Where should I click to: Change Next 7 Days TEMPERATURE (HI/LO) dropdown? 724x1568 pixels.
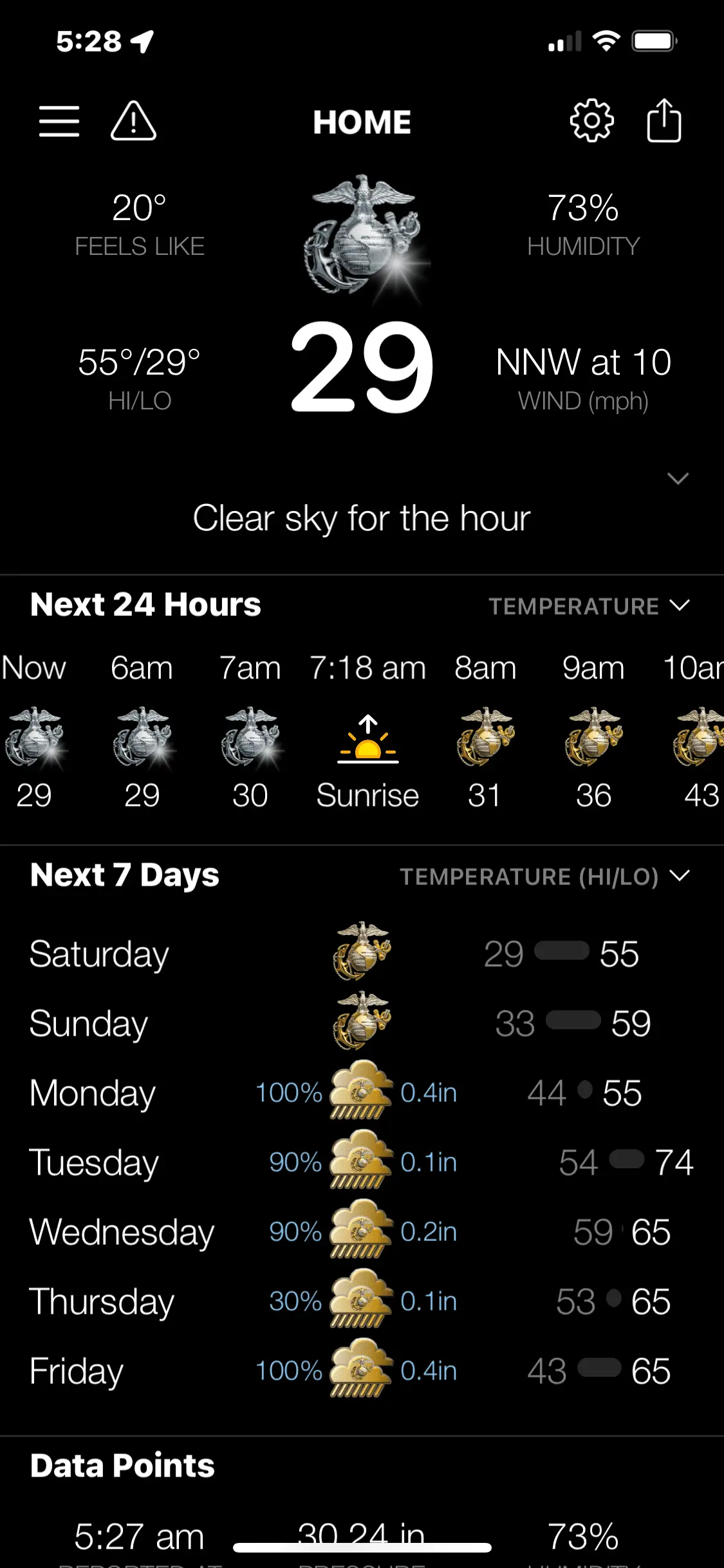pos(544,876)
